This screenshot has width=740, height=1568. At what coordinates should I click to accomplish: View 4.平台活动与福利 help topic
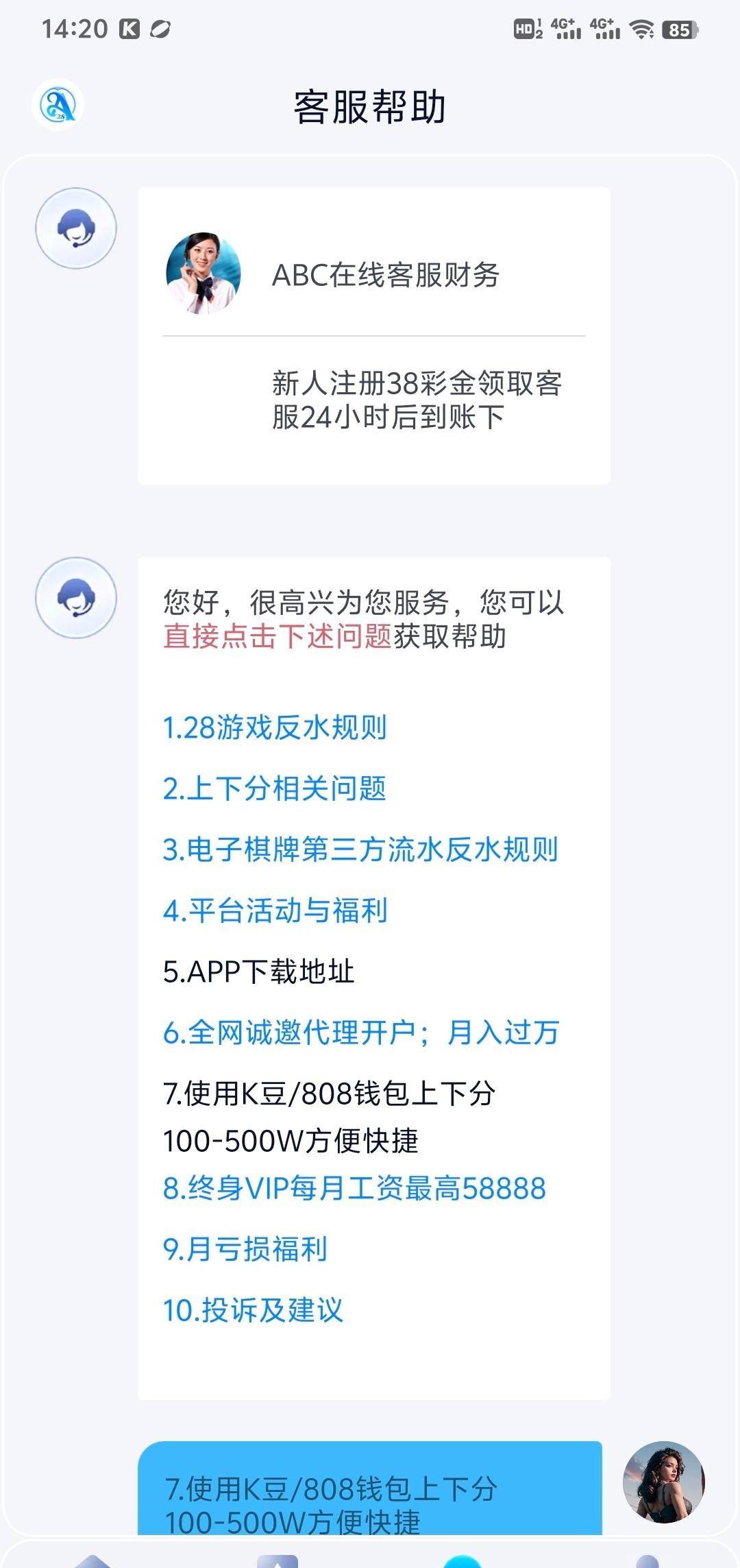275,910
